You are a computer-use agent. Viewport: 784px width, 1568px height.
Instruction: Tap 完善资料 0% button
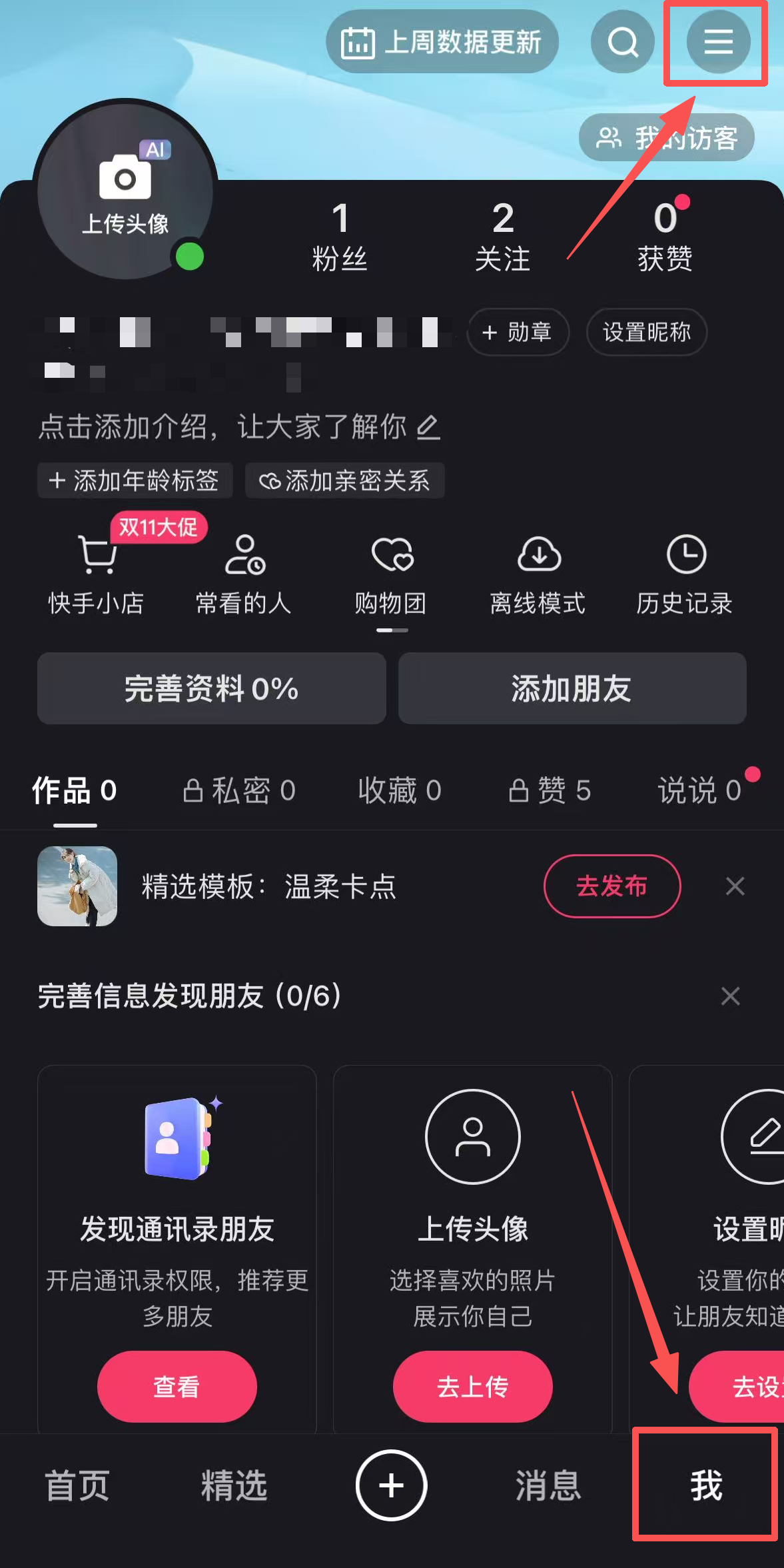[212, 688]
